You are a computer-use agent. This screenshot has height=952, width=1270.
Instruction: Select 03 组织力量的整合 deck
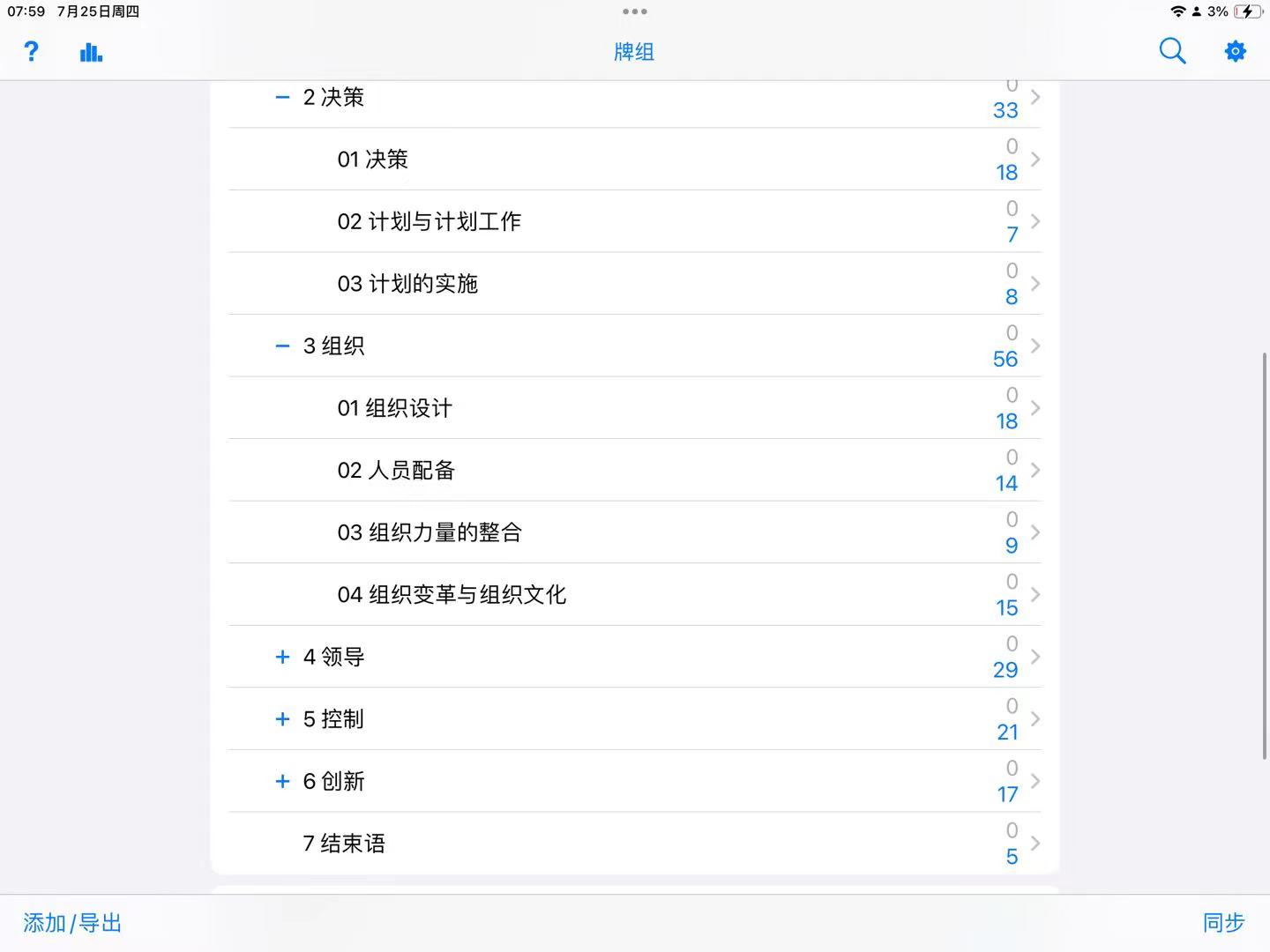[430, 532]
